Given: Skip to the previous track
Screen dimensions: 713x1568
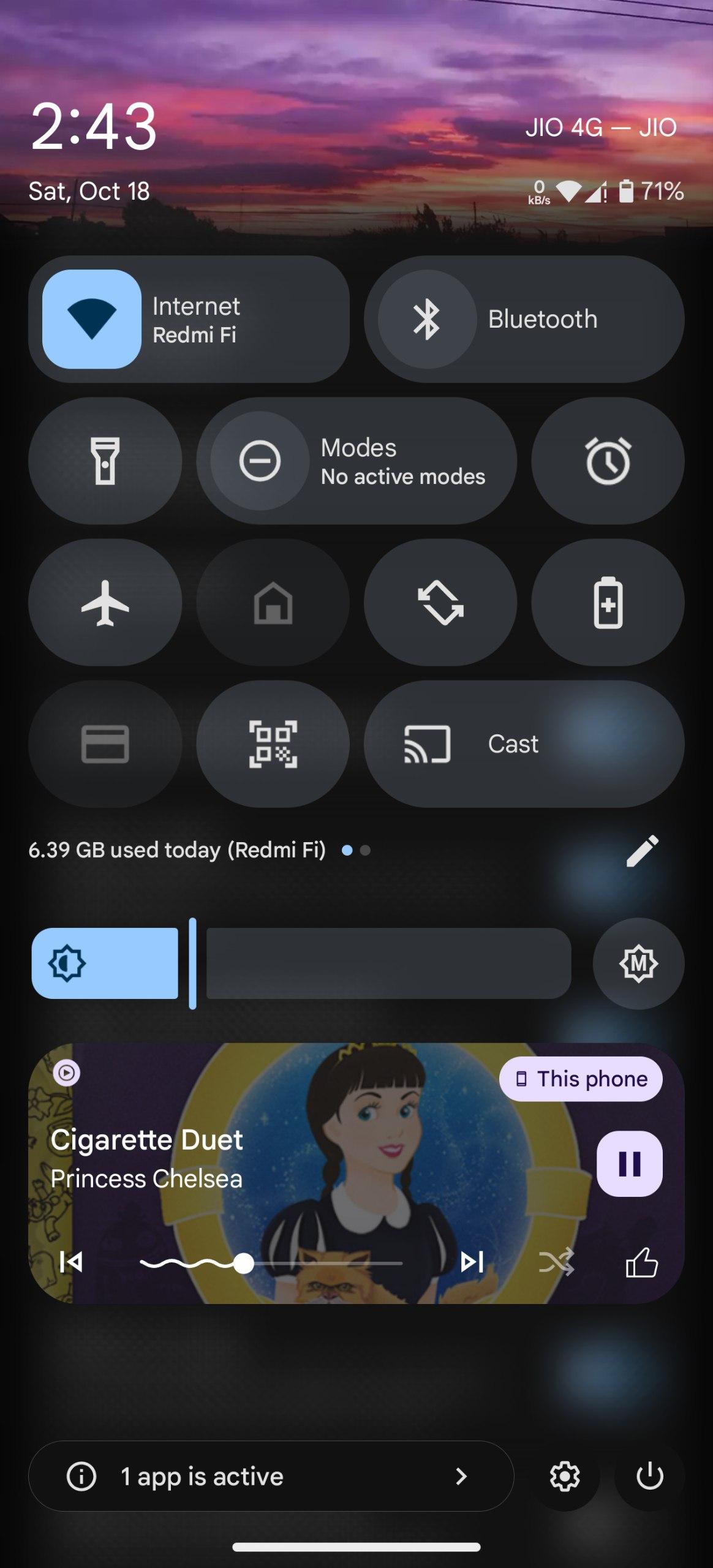Looking at the screenshot, I should pos(71,1262).
